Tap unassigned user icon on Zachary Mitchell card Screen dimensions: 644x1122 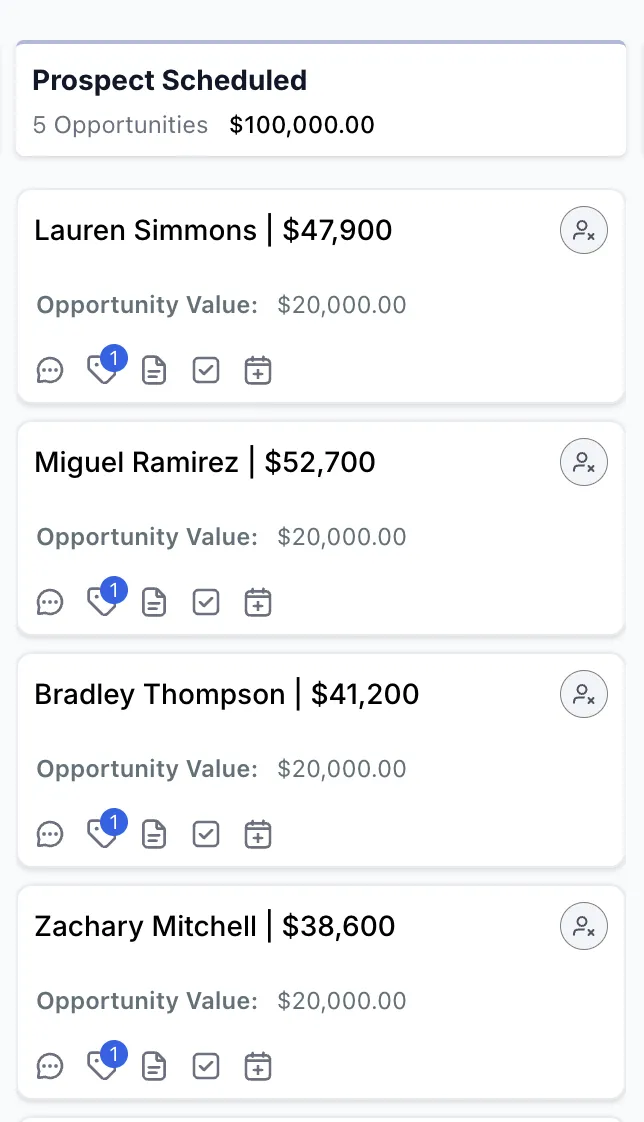pyautogui.click(x=584, y=927)
